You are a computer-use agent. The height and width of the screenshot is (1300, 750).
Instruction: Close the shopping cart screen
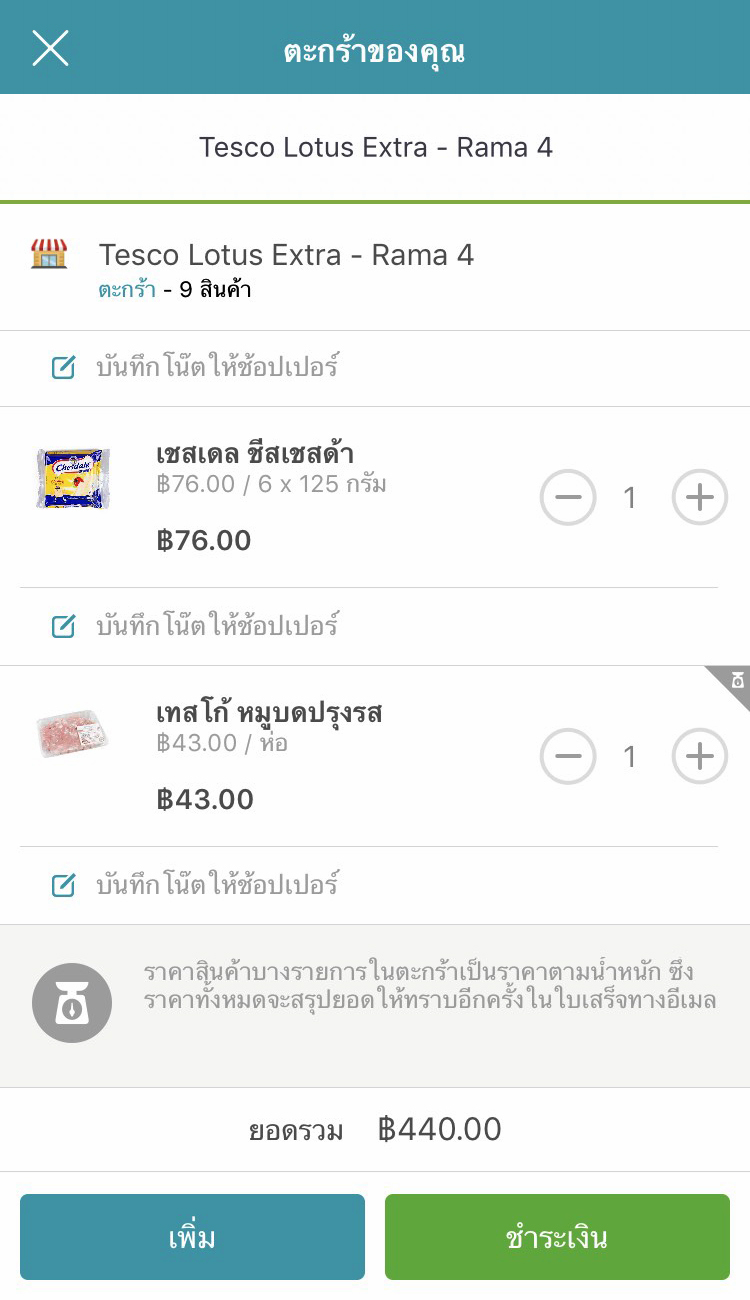50,48
